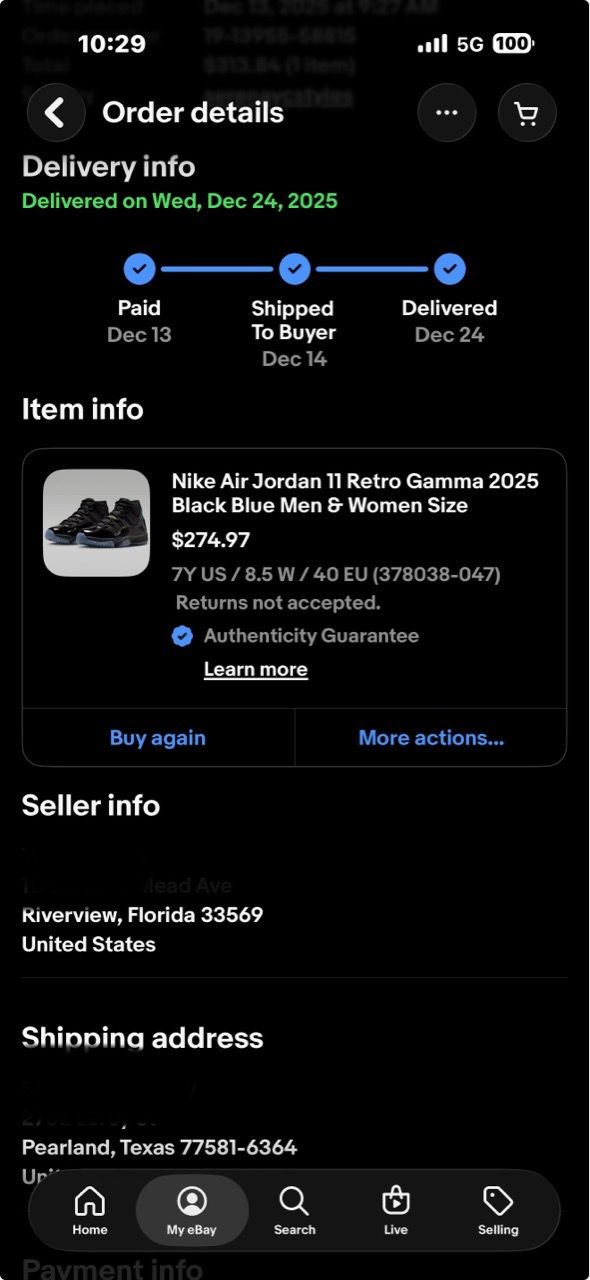Buy this item again
The height and width of the screenshot is (1280, 590).
coord(158,738)
